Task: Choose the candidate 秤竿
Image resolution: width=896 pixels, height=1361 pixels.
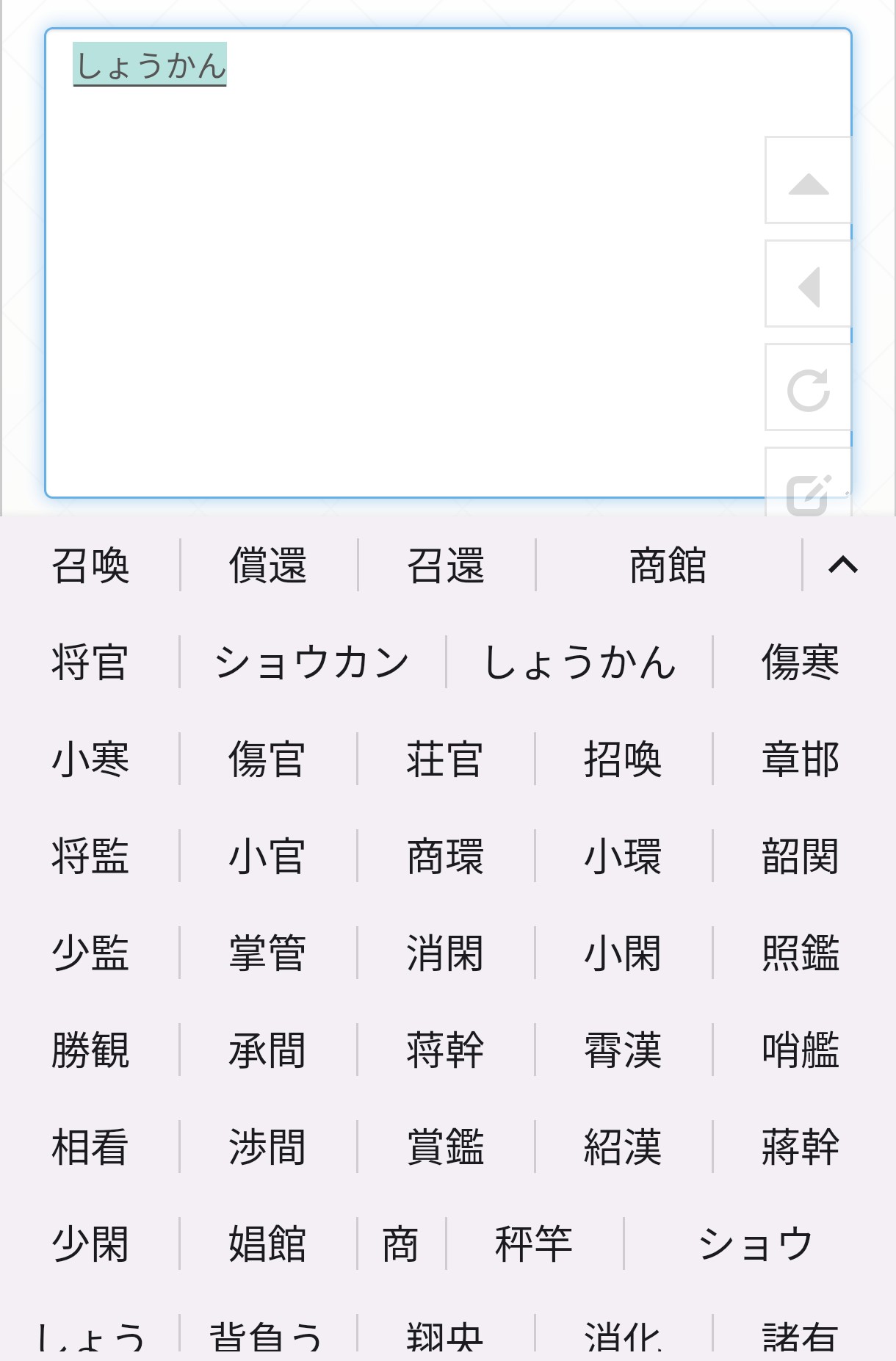Action: pos(534,1243)
